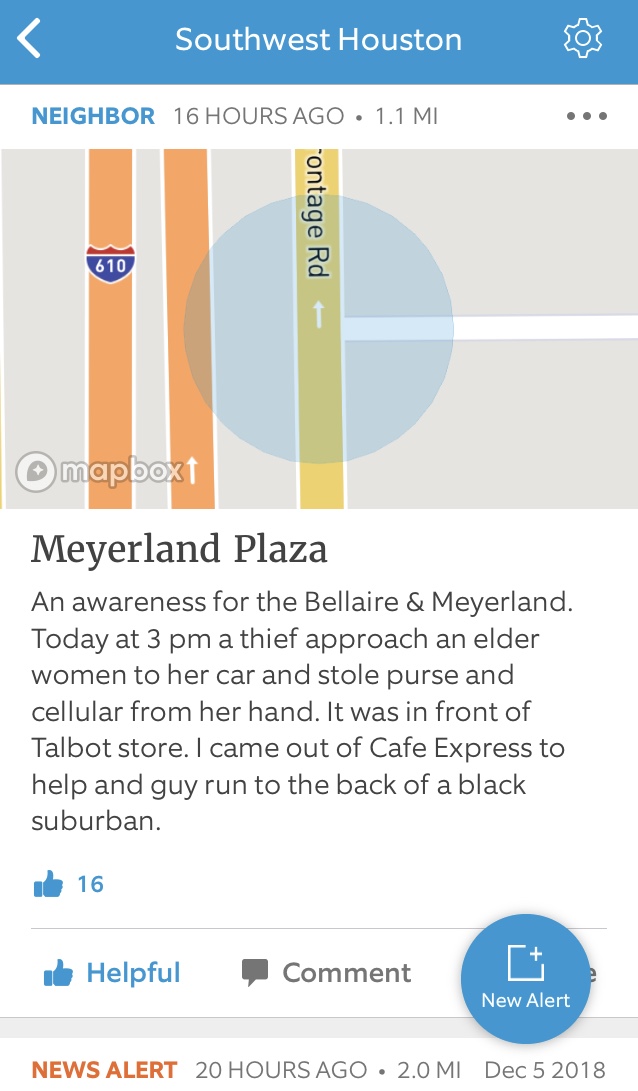Mark the Meyerland Plaza post as Helpful
Screen dimensions: 638x1091
click(112, 973)
